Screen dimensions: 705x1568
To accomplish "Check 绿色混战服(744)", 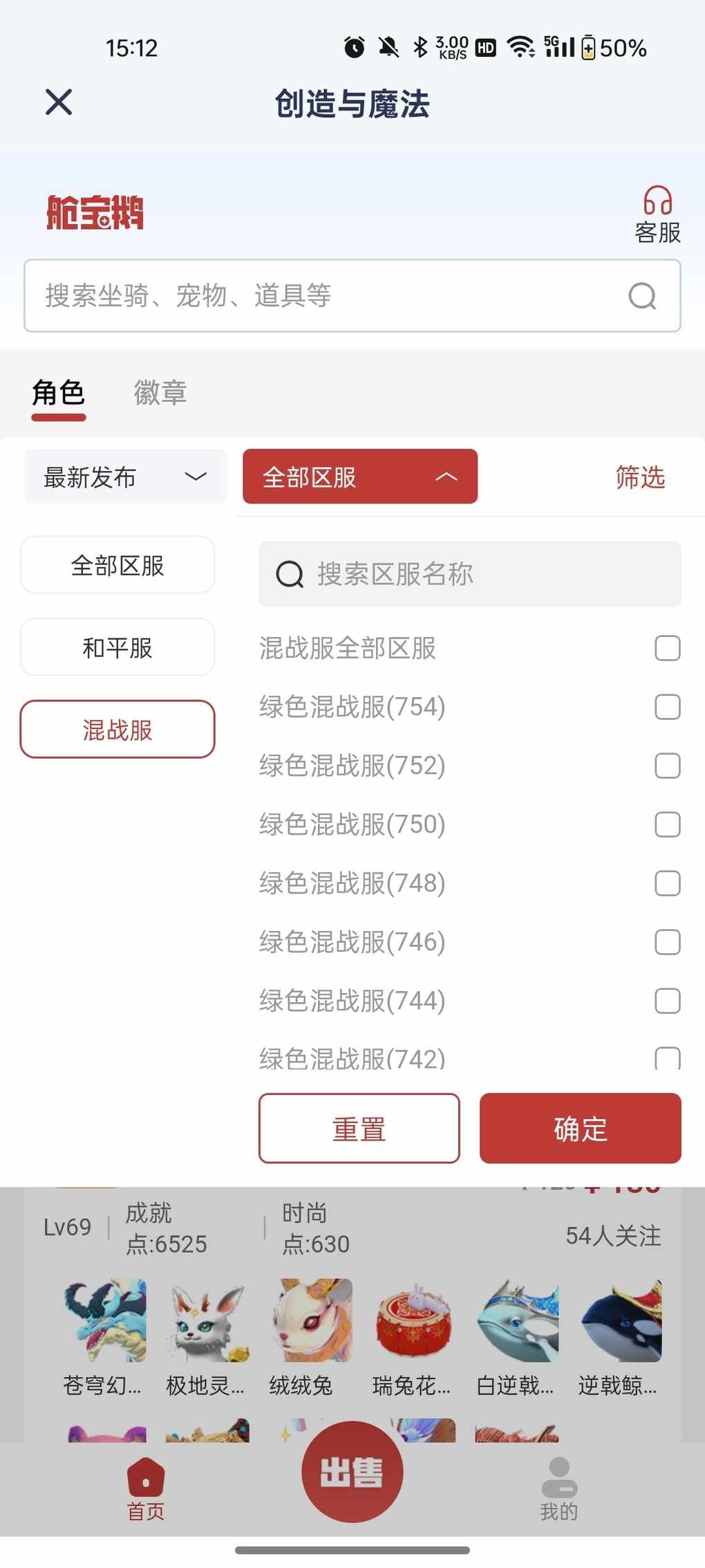I will [x=667, y=1002].
